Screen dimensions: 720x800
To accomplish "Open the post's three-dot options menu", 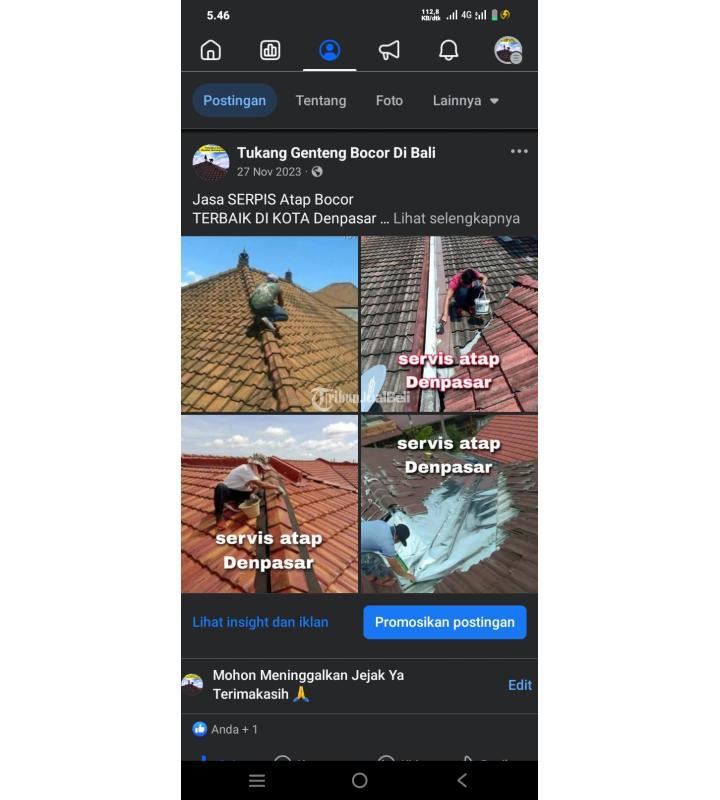I will coord(519,151).
